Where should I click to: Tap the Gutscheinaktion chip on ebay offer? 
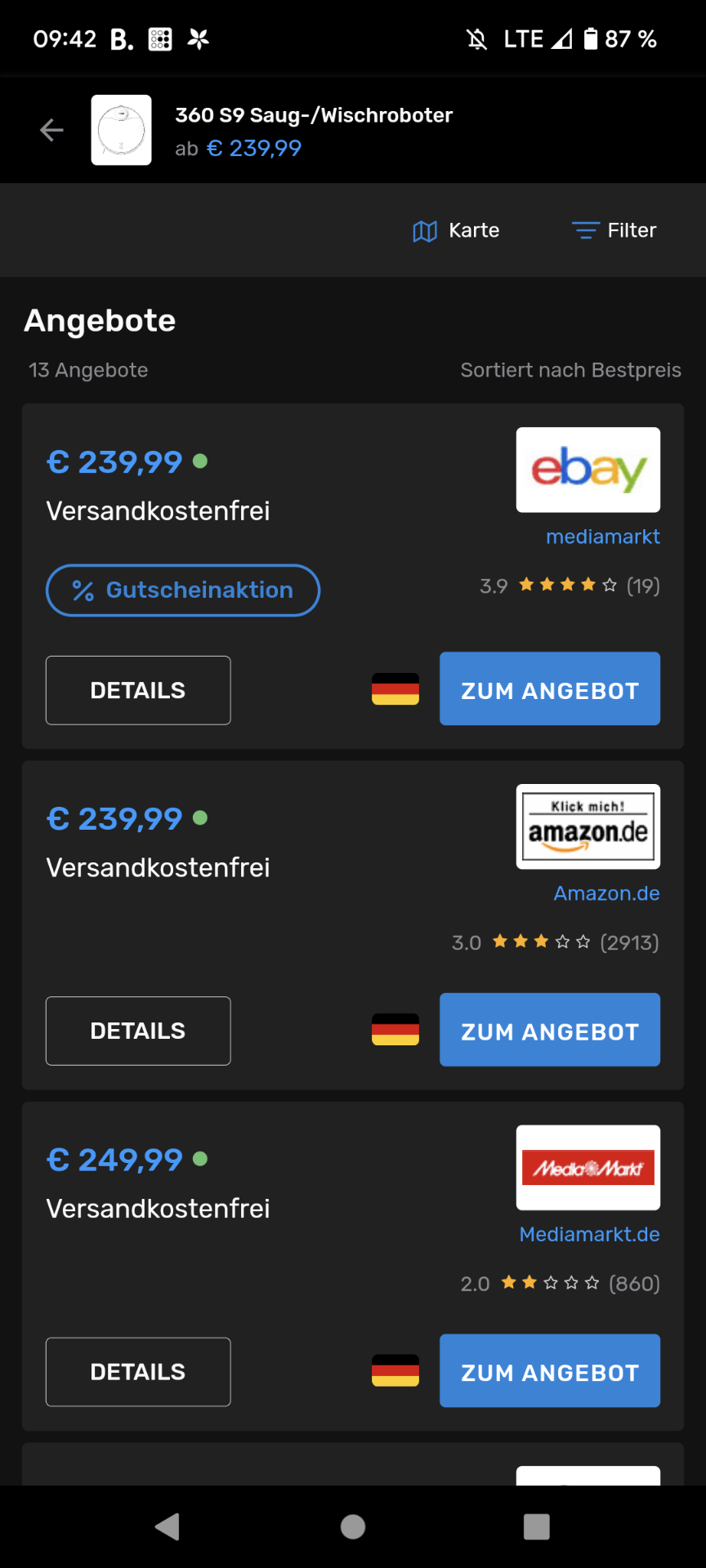point(183,590)
